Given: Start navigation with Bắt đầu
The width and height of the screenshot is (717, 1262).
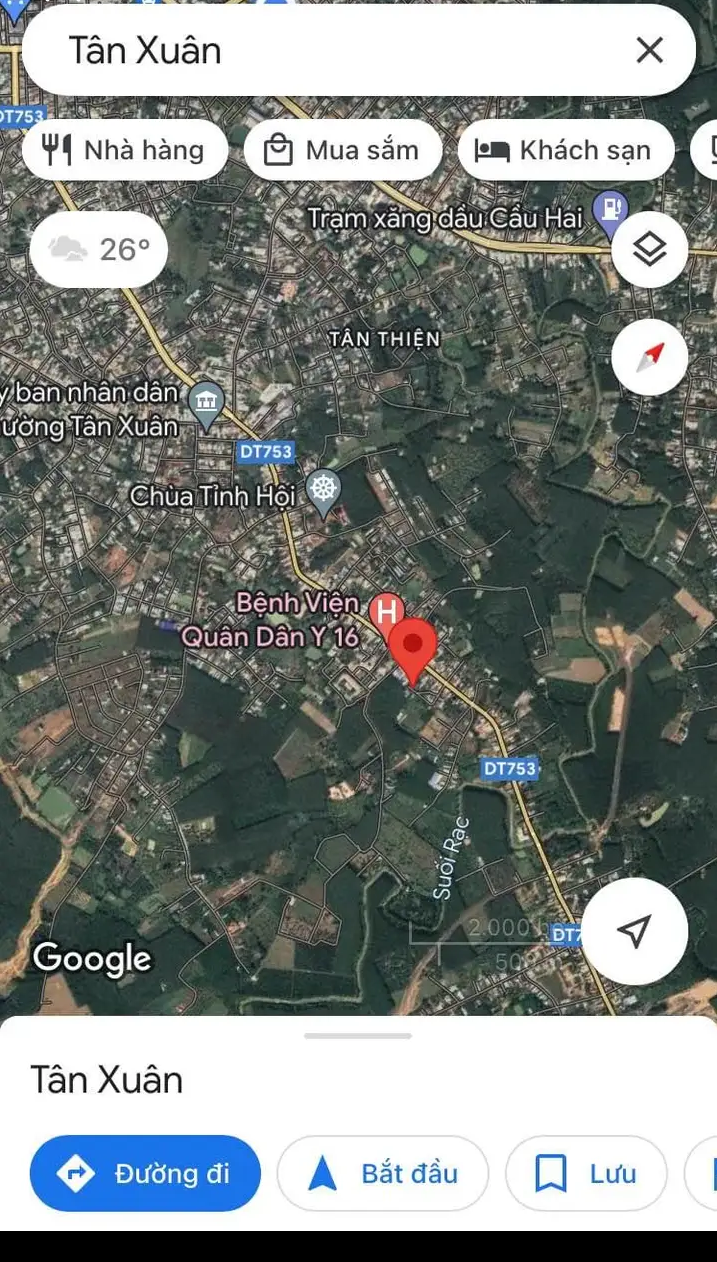Looking at the screenshot, I should [x=383, y=1173].
